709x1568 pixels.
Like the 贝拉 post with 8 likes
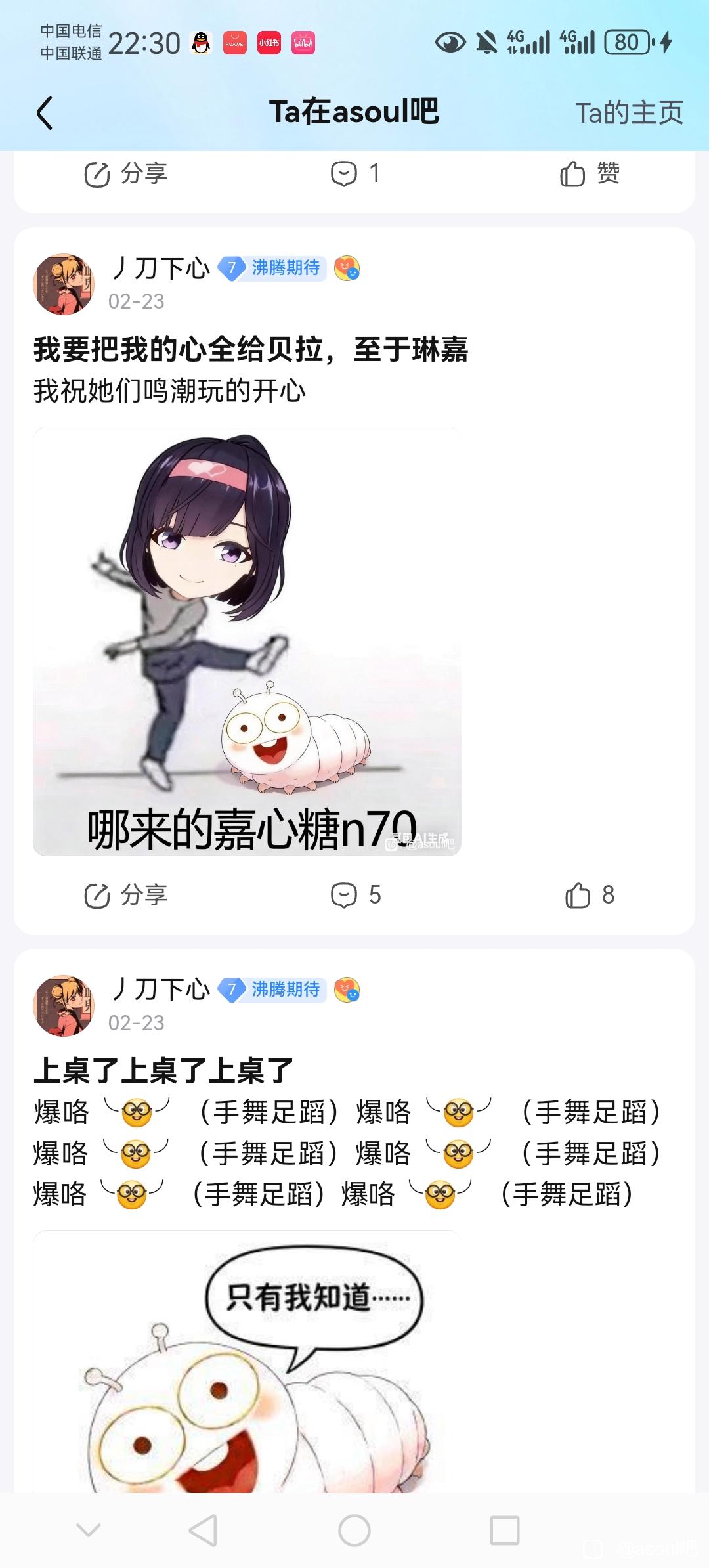point(590,896)
